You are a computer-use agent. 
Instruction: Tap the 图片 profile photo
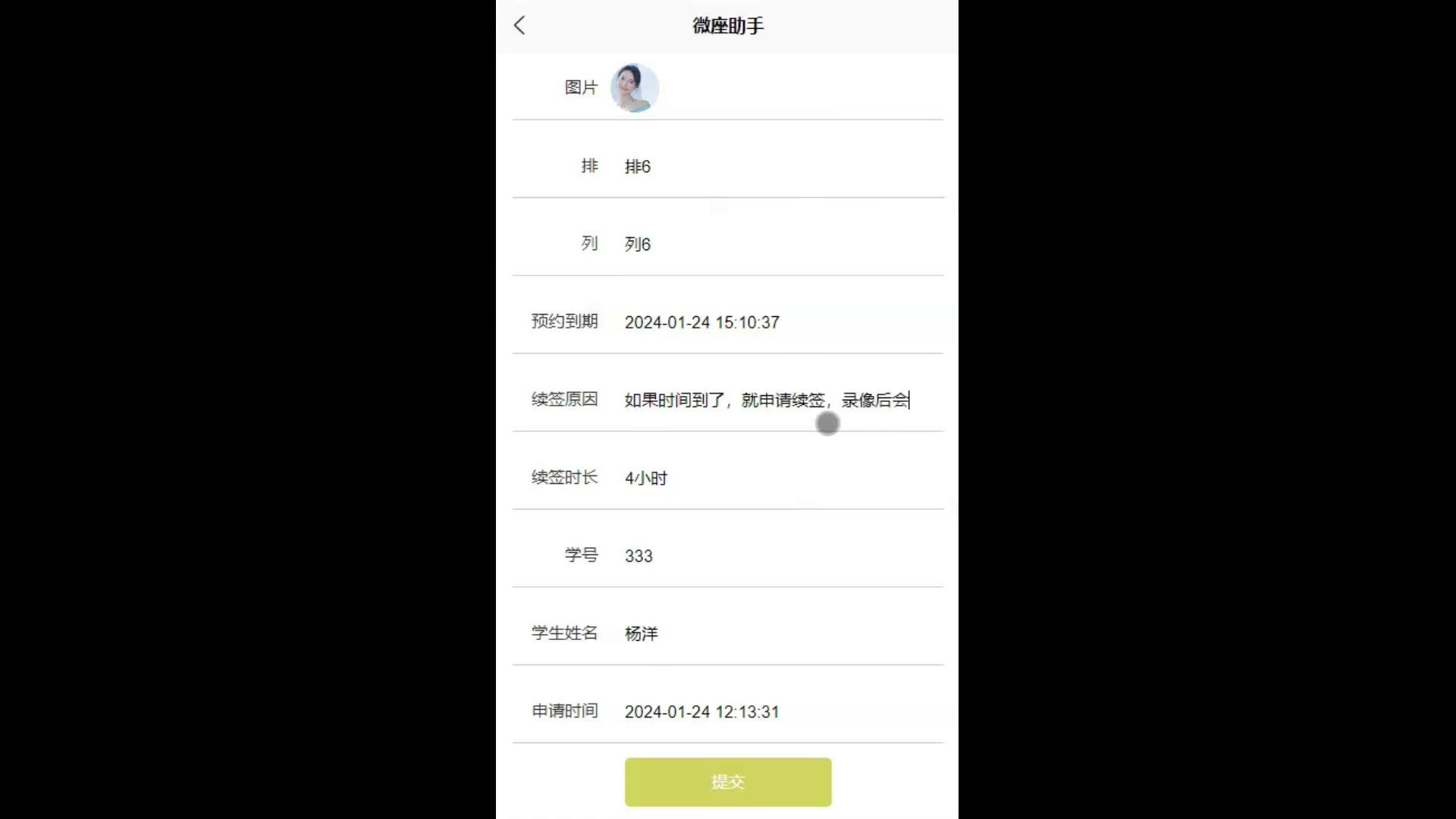click(x=634, y=88)
